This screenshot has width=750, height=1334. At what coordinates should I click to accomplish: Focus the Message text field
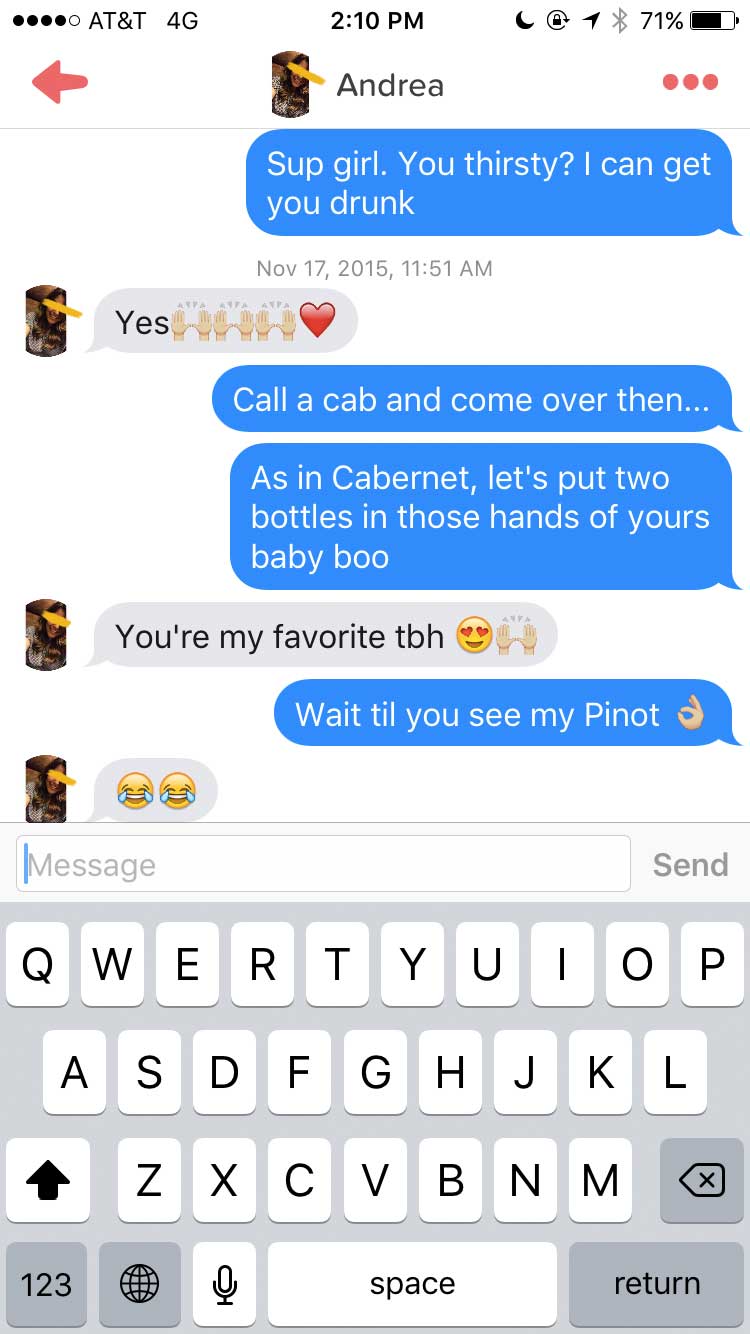pyautogui.click(x=323, y=864)
